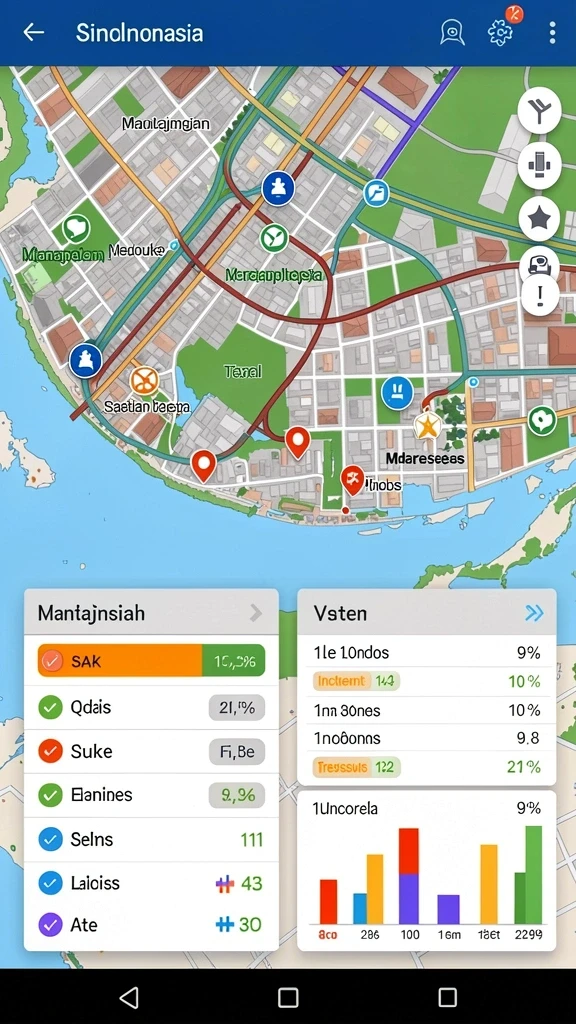The height and width of the screenshot is (1024, 576).
Task: Tap the system back button
Action: (129, 997)
